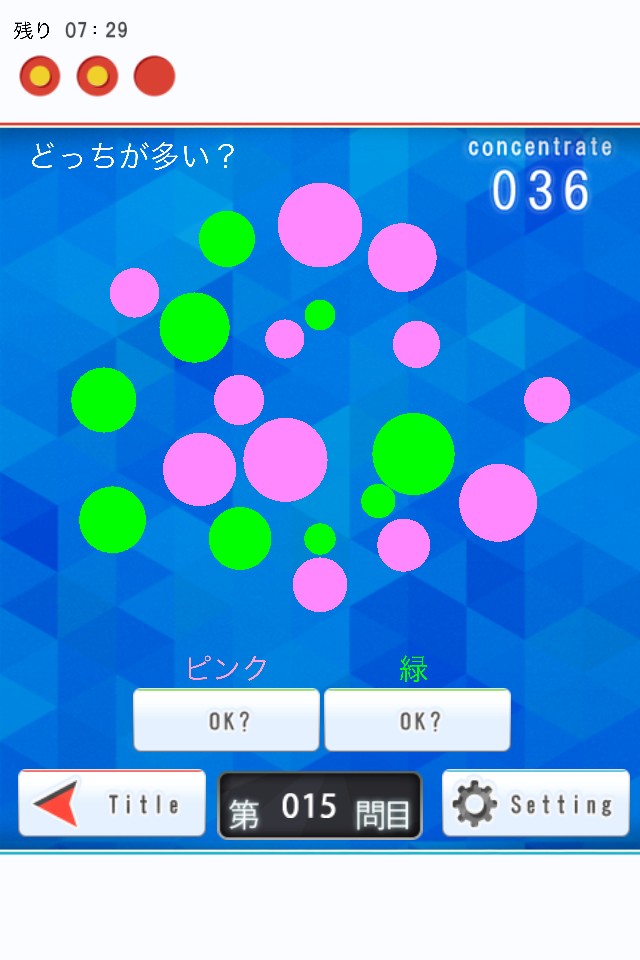Return to the Title screen

tap(112, 803)
